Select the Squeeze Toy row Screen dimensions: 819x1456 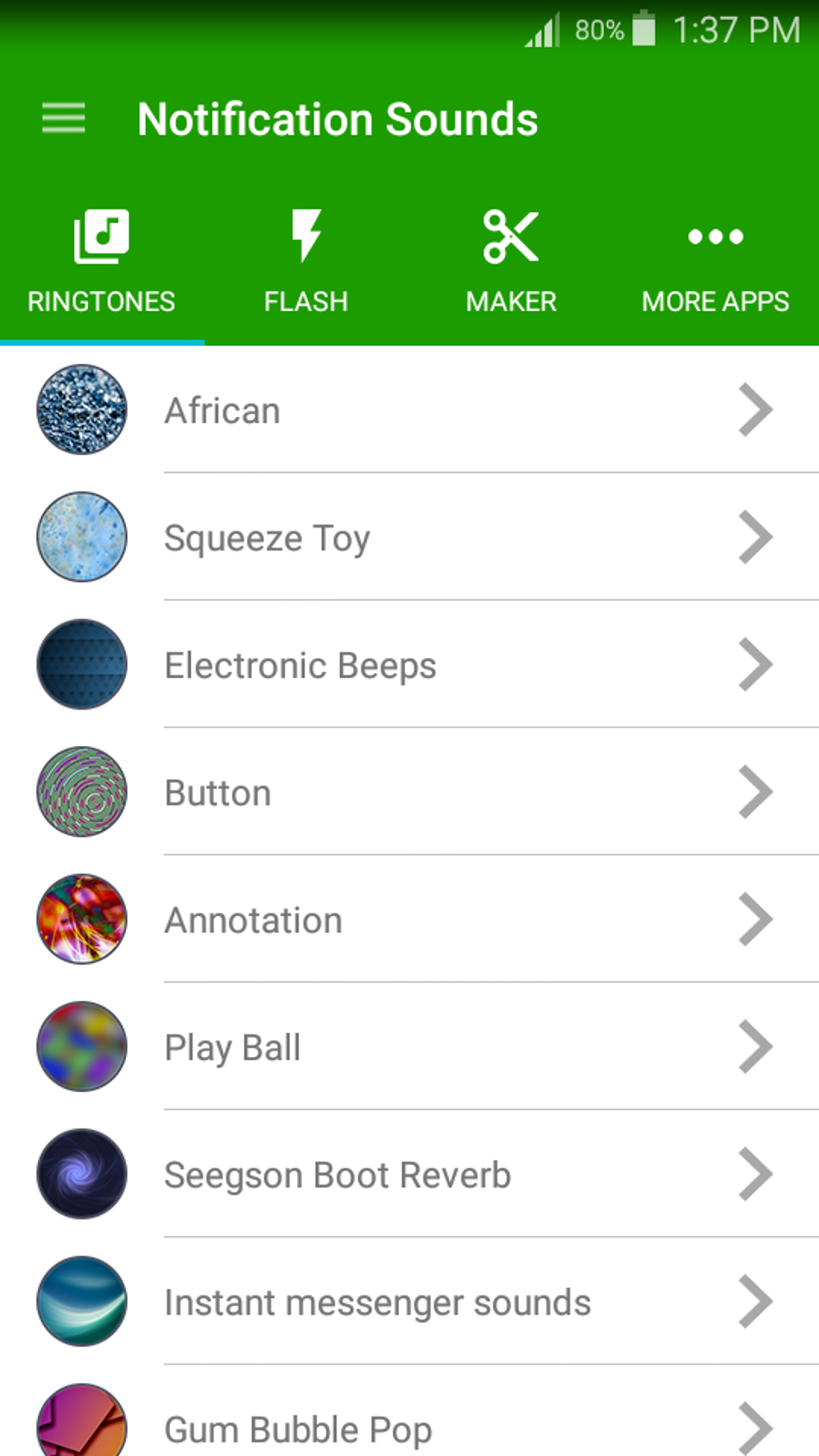point(409,537)
